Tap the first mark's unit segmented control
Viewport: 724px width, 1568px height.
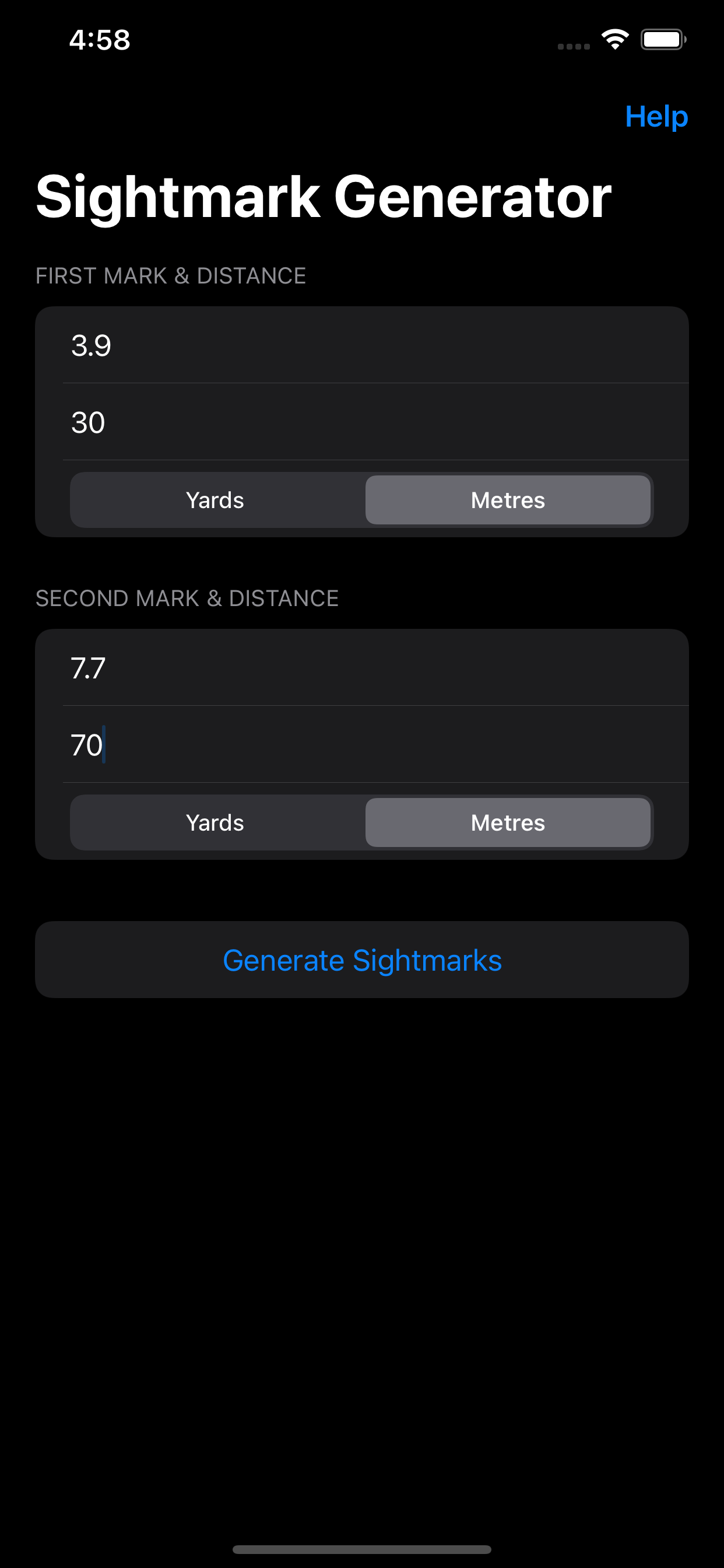362,501
